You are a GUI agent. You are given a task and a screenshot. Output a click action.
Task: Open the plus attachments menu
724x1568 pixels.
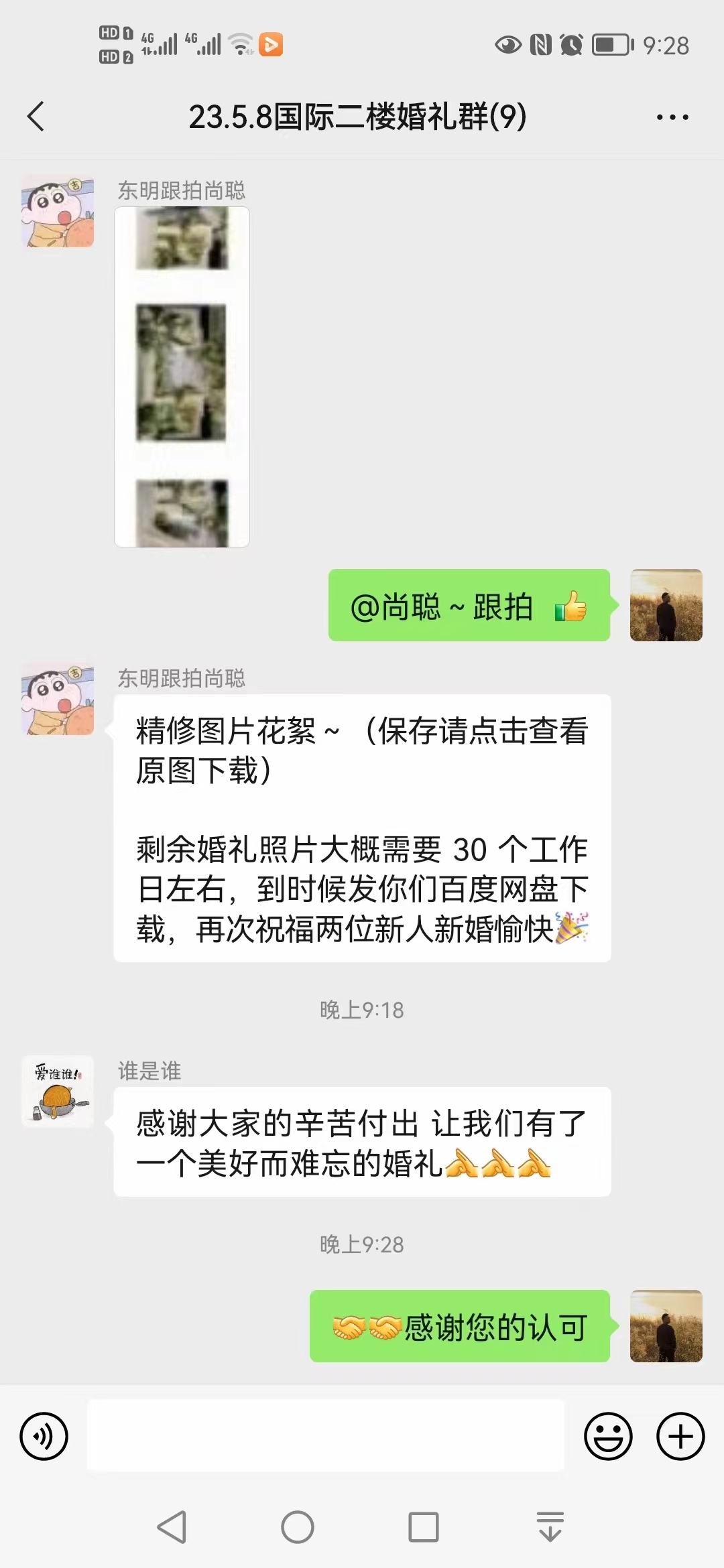[x=680, y=1436]
